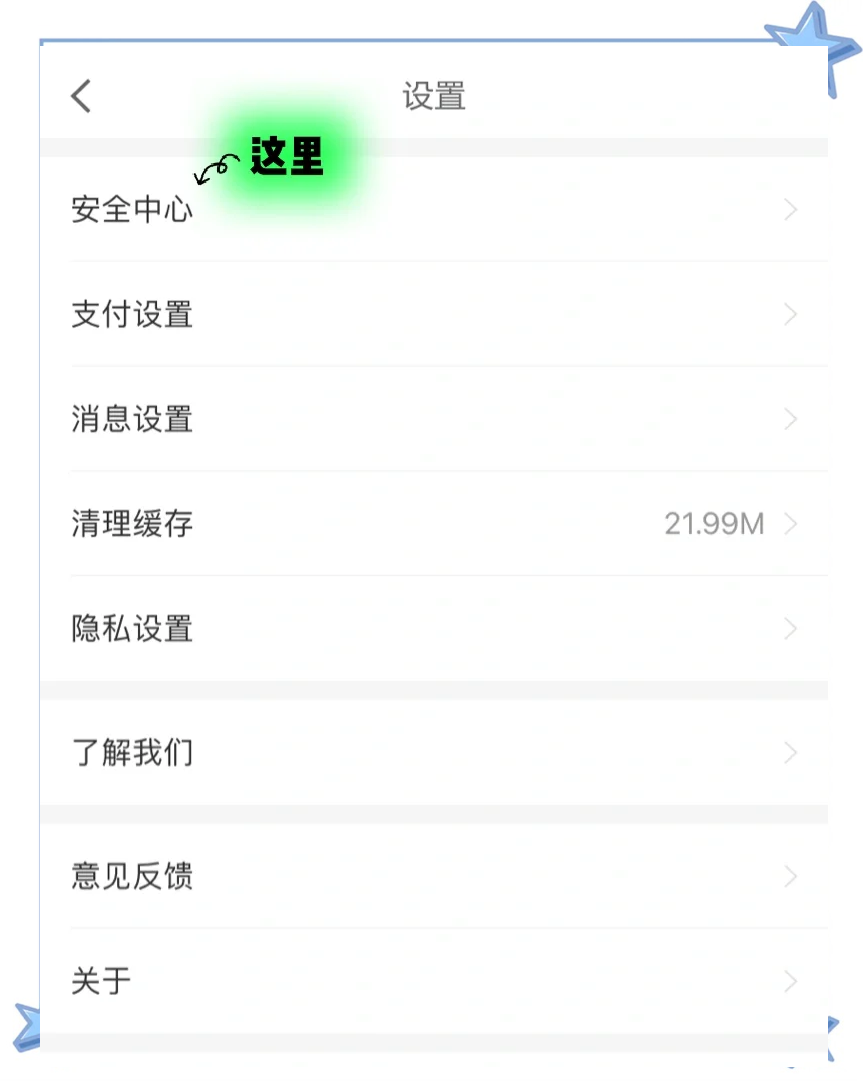Open 隐私设置 (Privacy Settings)

[131, 629]
